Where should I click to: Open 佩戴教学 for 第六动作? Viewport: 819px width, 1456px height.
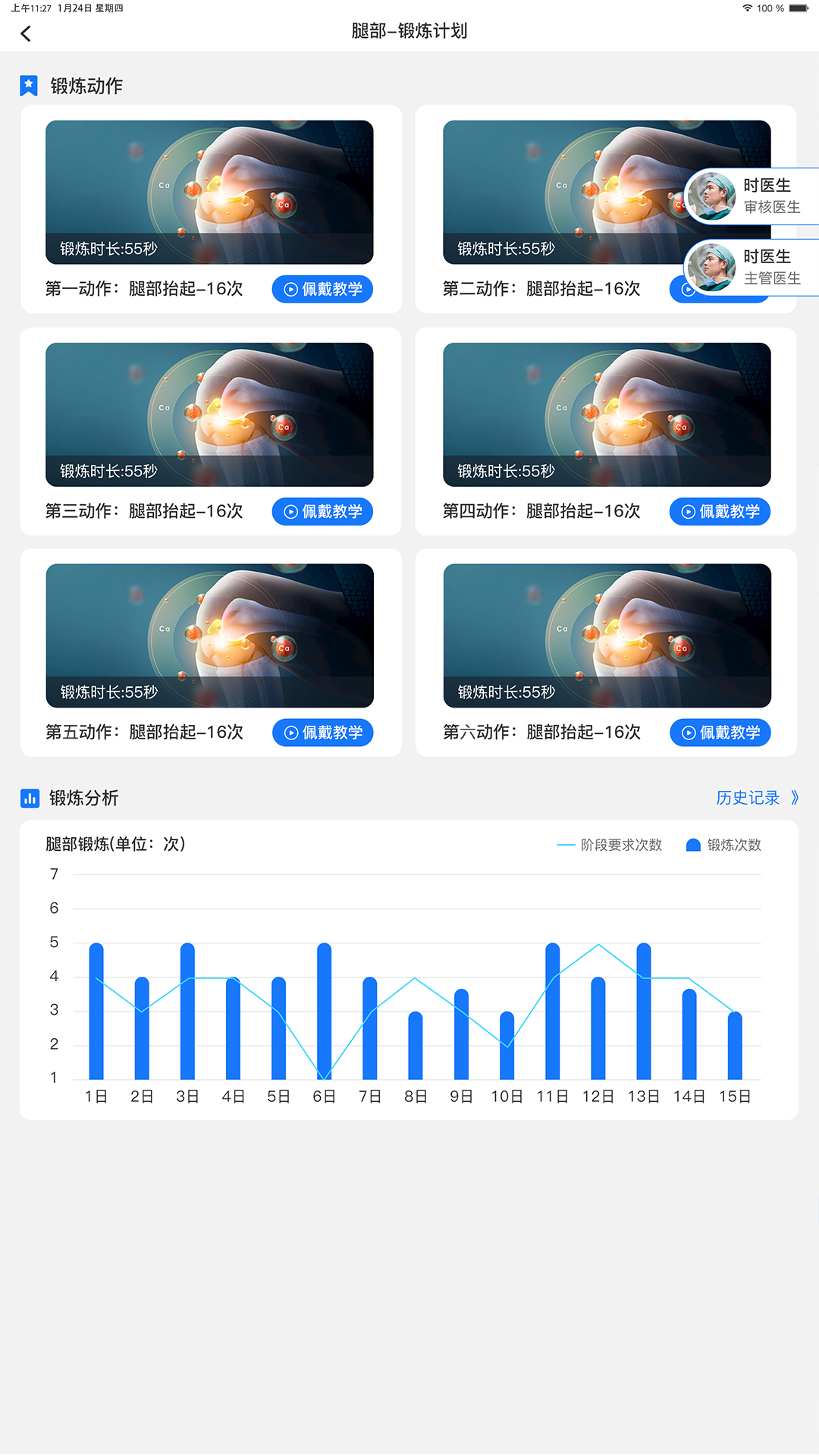[720, 733]
